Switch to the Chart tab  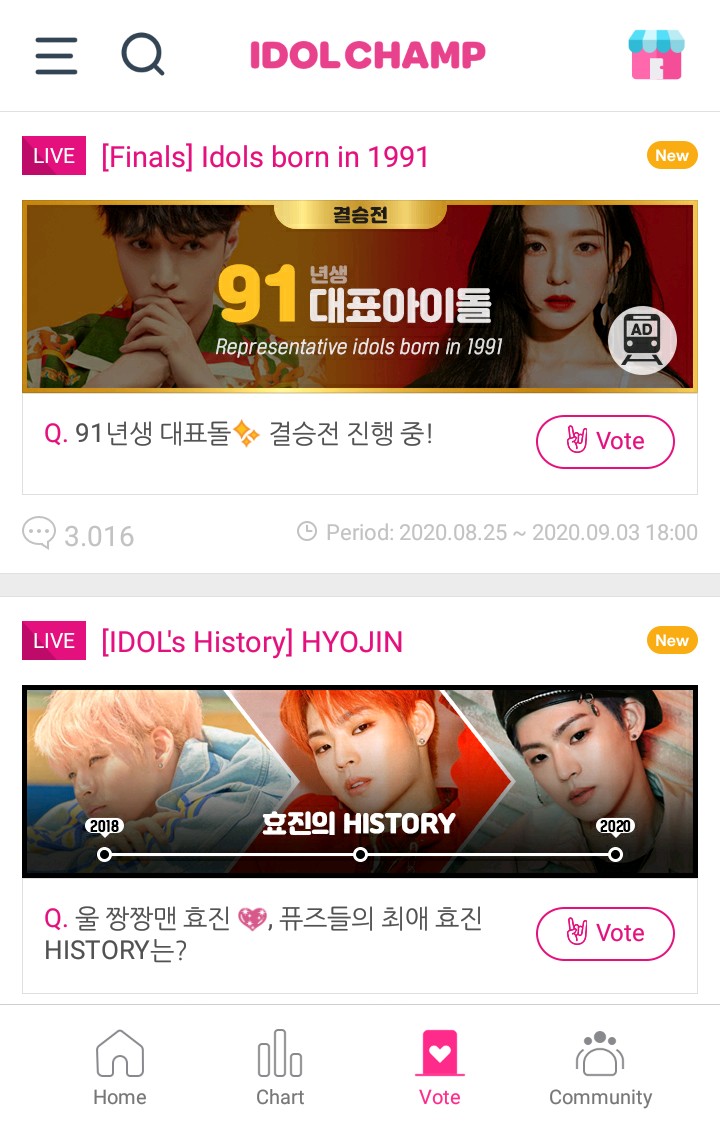(x=280, y=1068)
